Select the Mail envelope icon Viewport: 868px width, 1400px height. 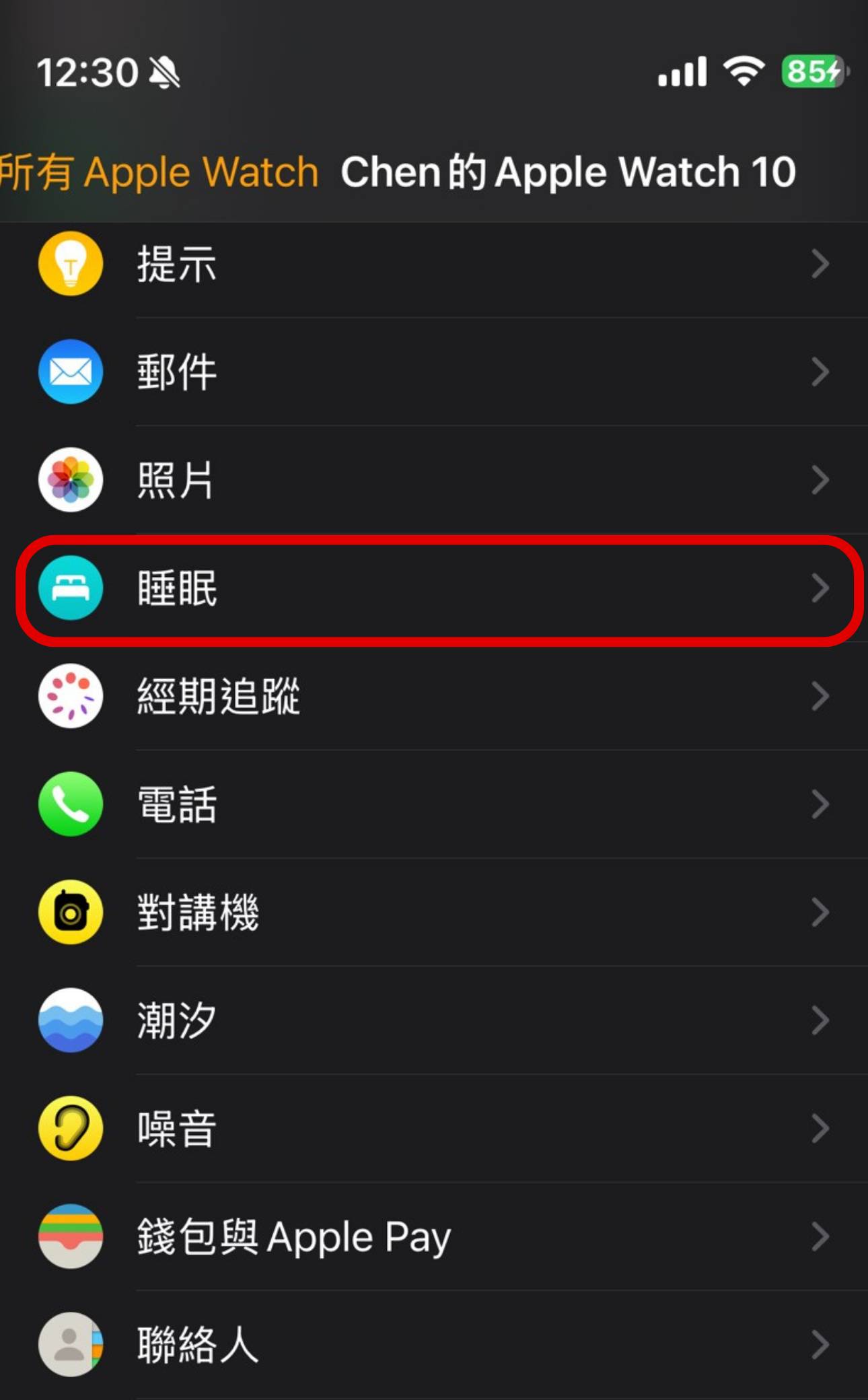(x=71, y=372)
